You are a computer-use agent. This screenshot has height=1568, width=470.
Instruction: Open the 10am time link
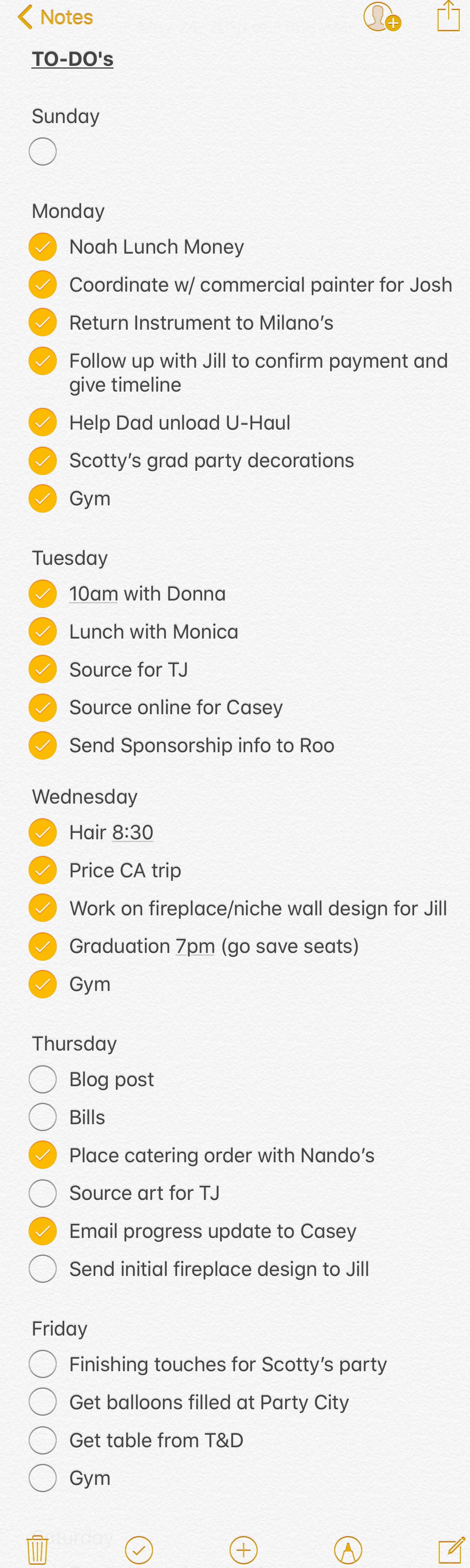(94, 593)
